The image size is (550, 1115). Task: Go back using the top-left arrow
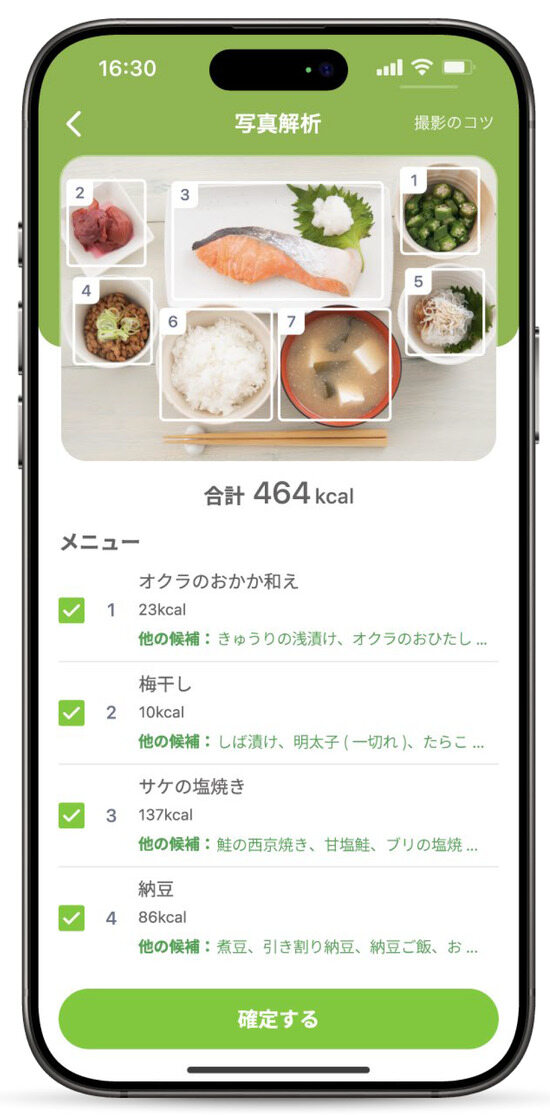[73, 124]
